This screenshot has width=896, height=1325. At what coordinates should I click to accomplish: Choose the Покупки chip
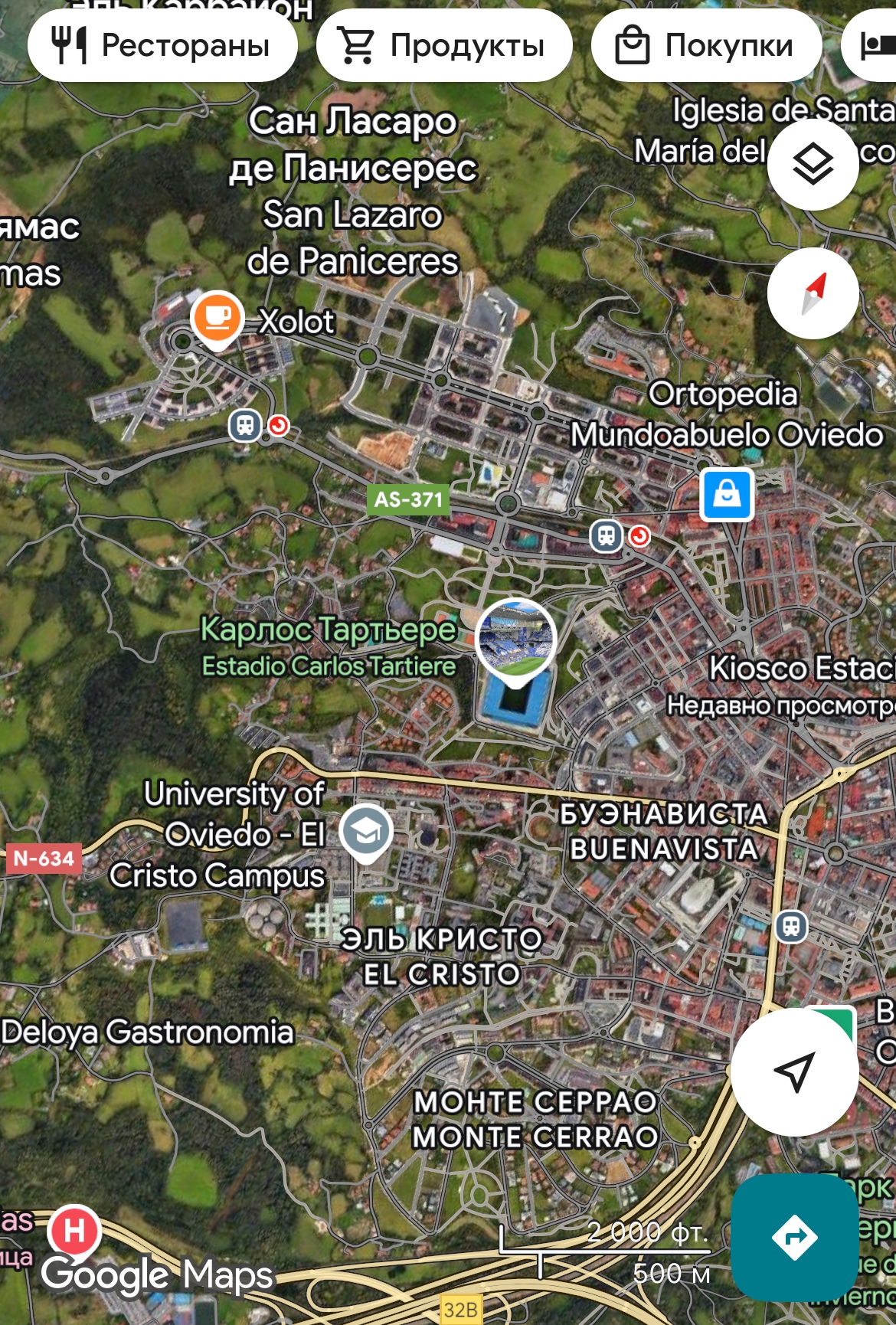(706, 46)
